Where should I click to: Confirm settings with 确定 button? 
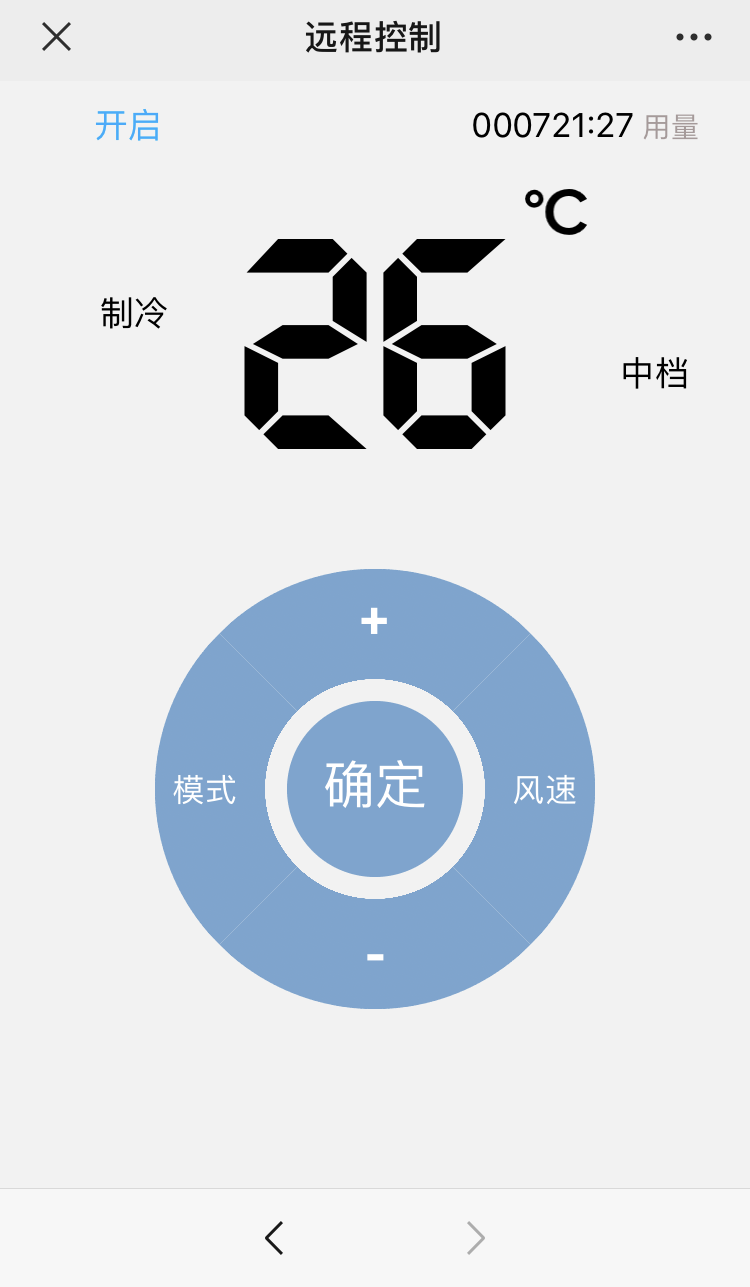(x=375, y=786)
